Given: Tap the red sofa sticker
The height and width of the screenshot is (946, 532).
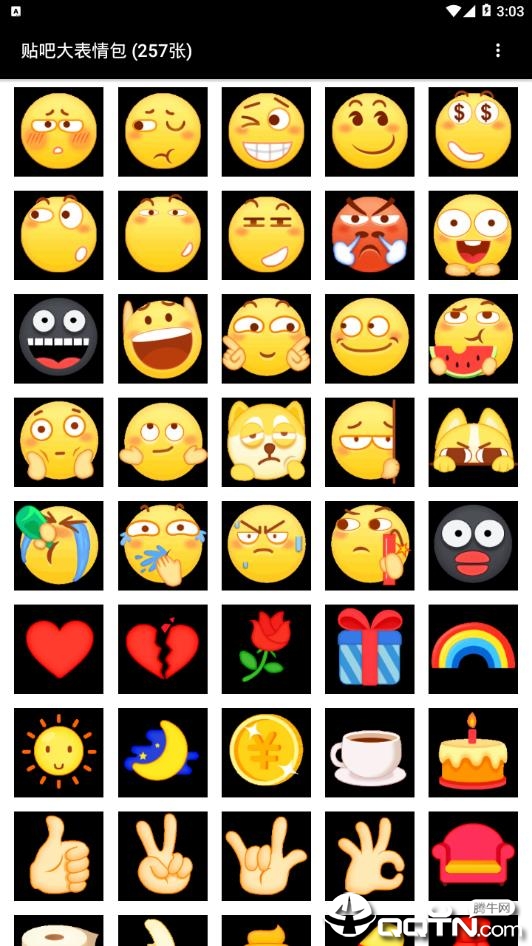Looking at the screenshot, I should (473, 856).
